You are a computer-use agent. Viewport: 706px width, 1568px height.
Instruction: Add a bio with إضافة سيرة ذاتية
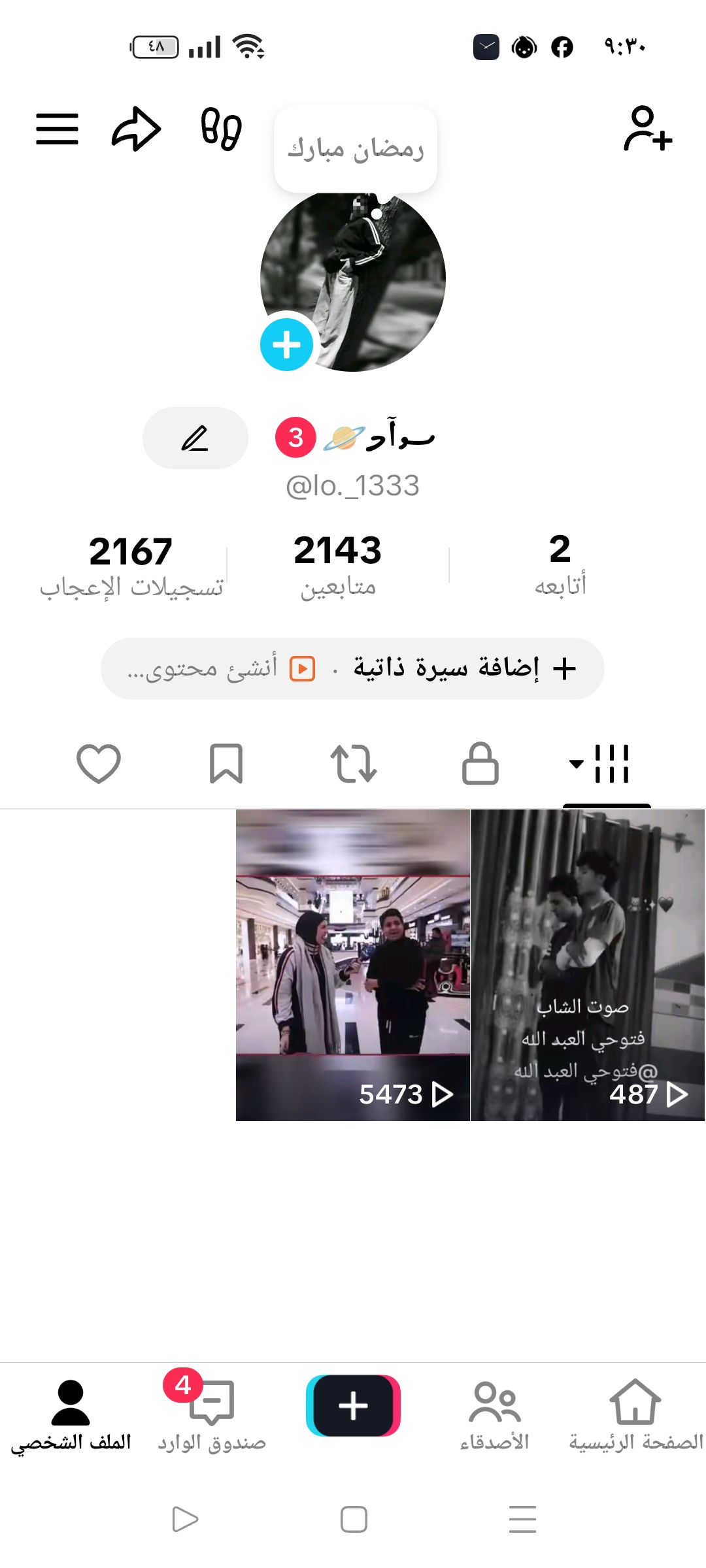[464, 668]
